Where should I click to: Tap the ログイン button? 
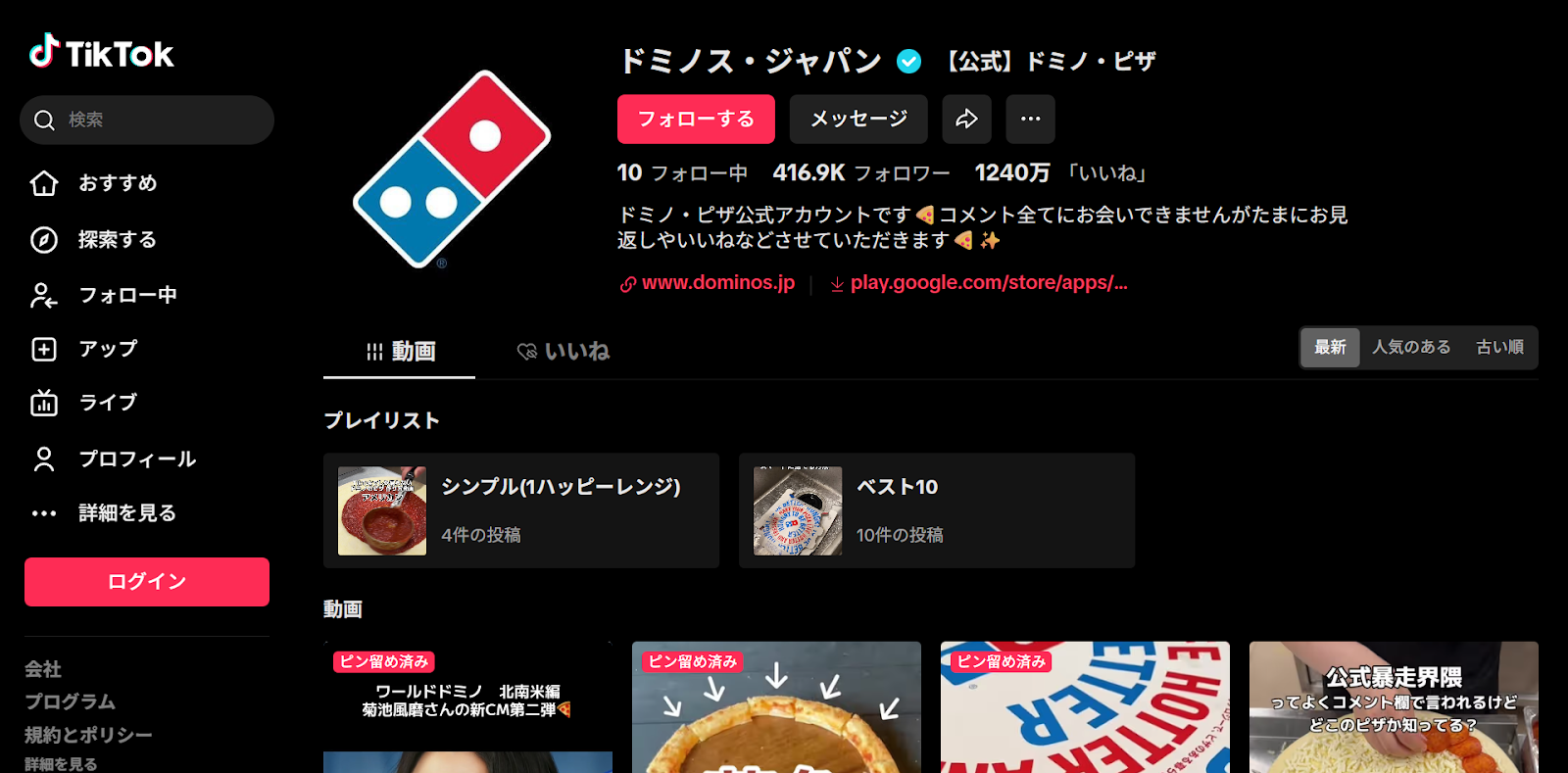click(x=147, y=582)
